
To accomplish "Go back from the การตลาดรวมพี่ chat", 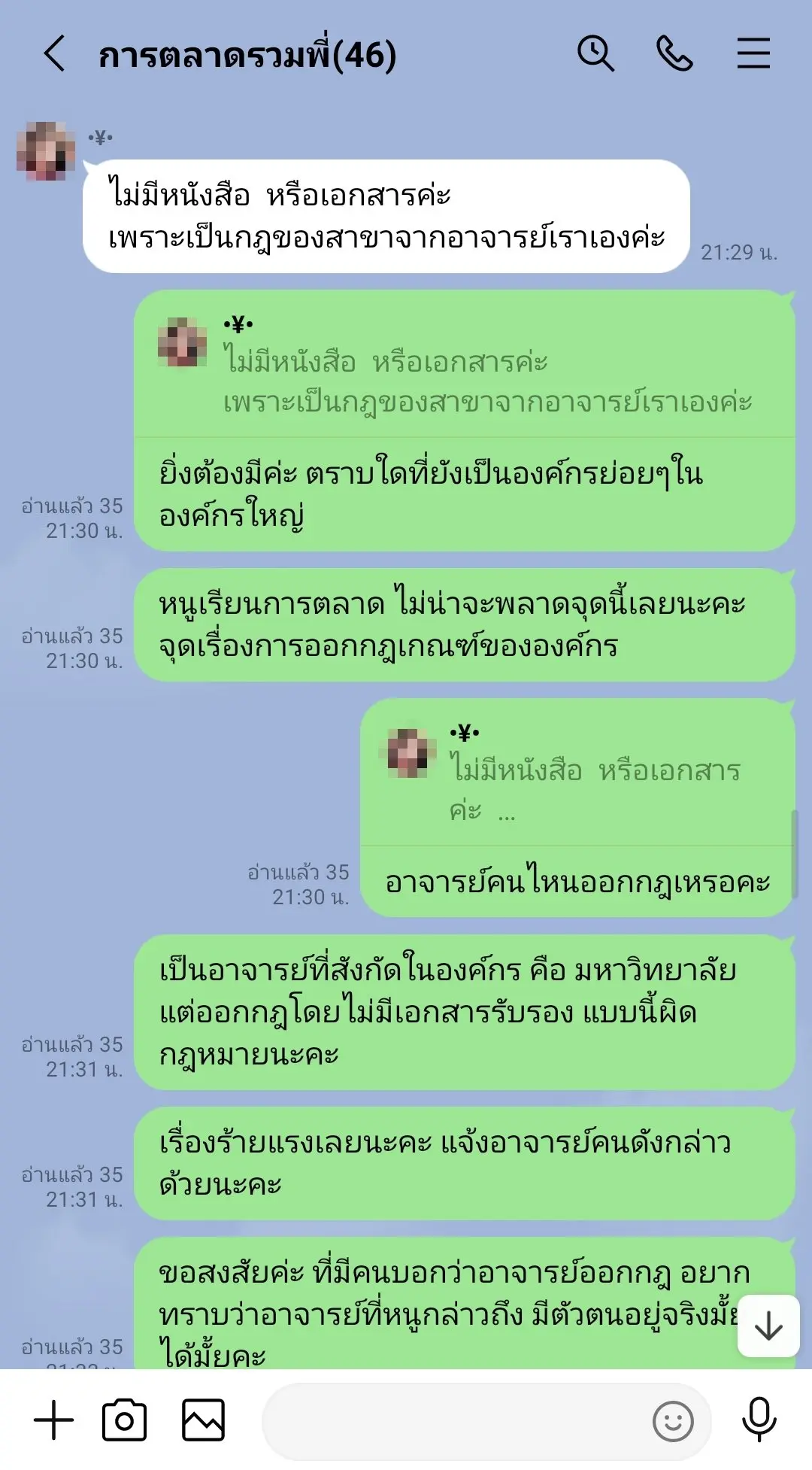I will pyautogui.click(x=54, y=54).
